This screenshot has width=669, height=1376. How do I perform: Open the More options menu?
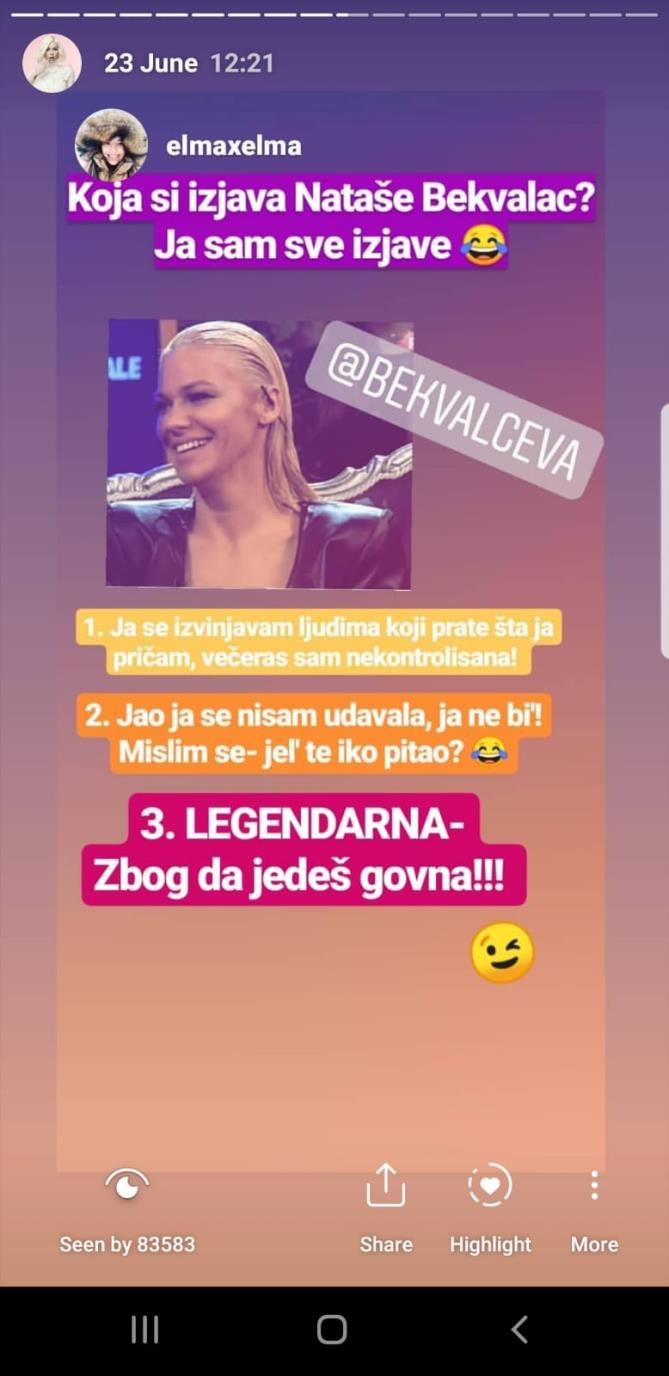(x=594, y=1208)
